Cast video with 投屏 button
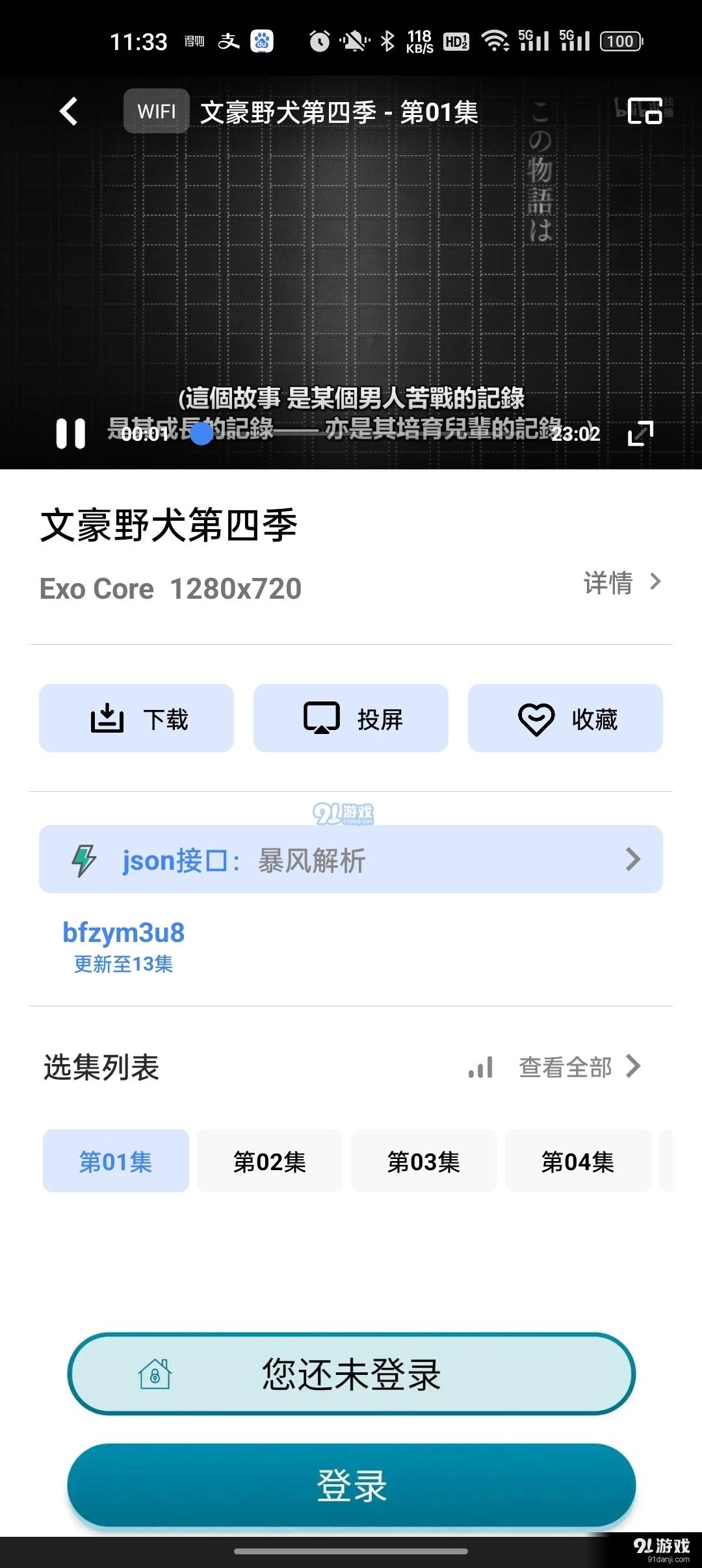Screen dimensions: 702x1568 351,718
